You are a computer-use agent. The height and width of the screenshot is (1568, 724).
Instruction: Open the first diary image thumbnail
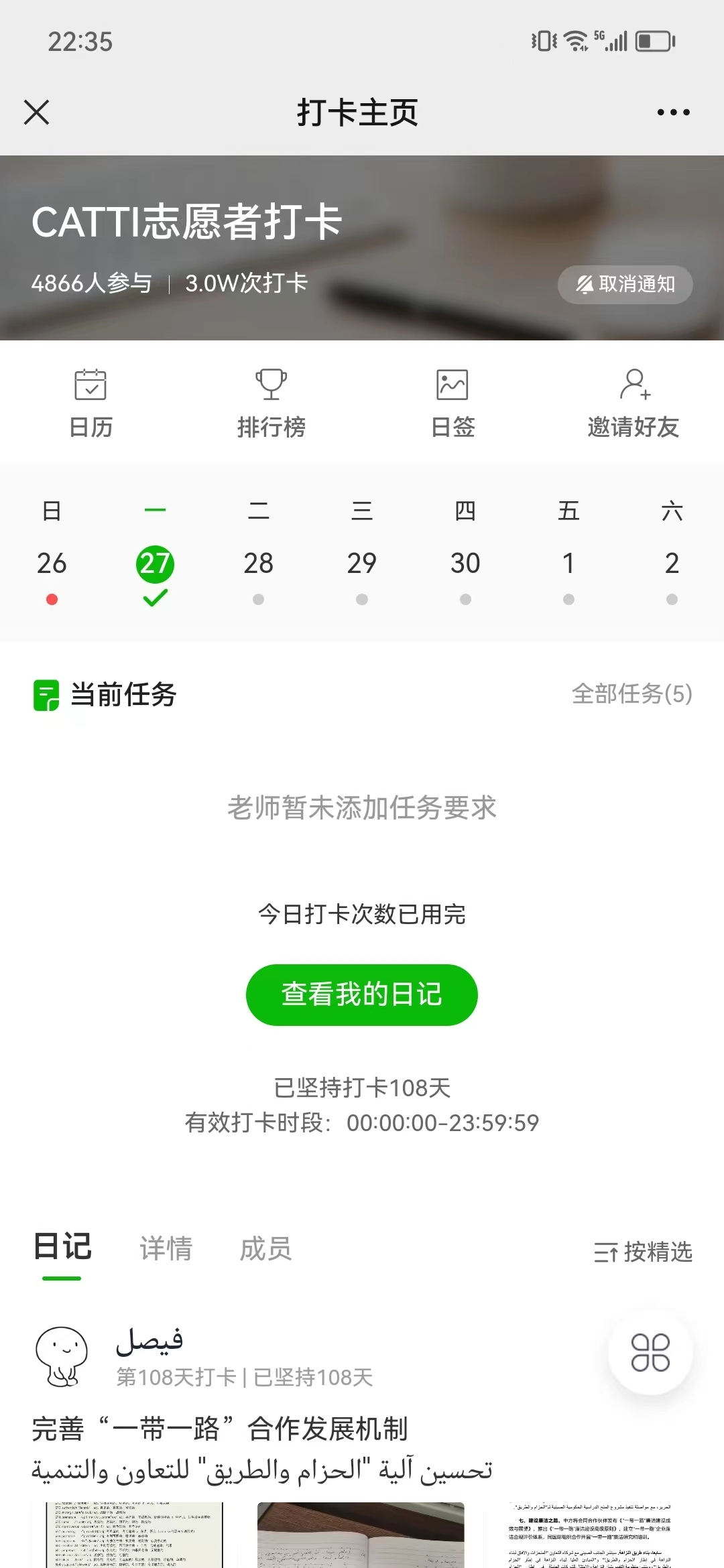coord(134,1534)
